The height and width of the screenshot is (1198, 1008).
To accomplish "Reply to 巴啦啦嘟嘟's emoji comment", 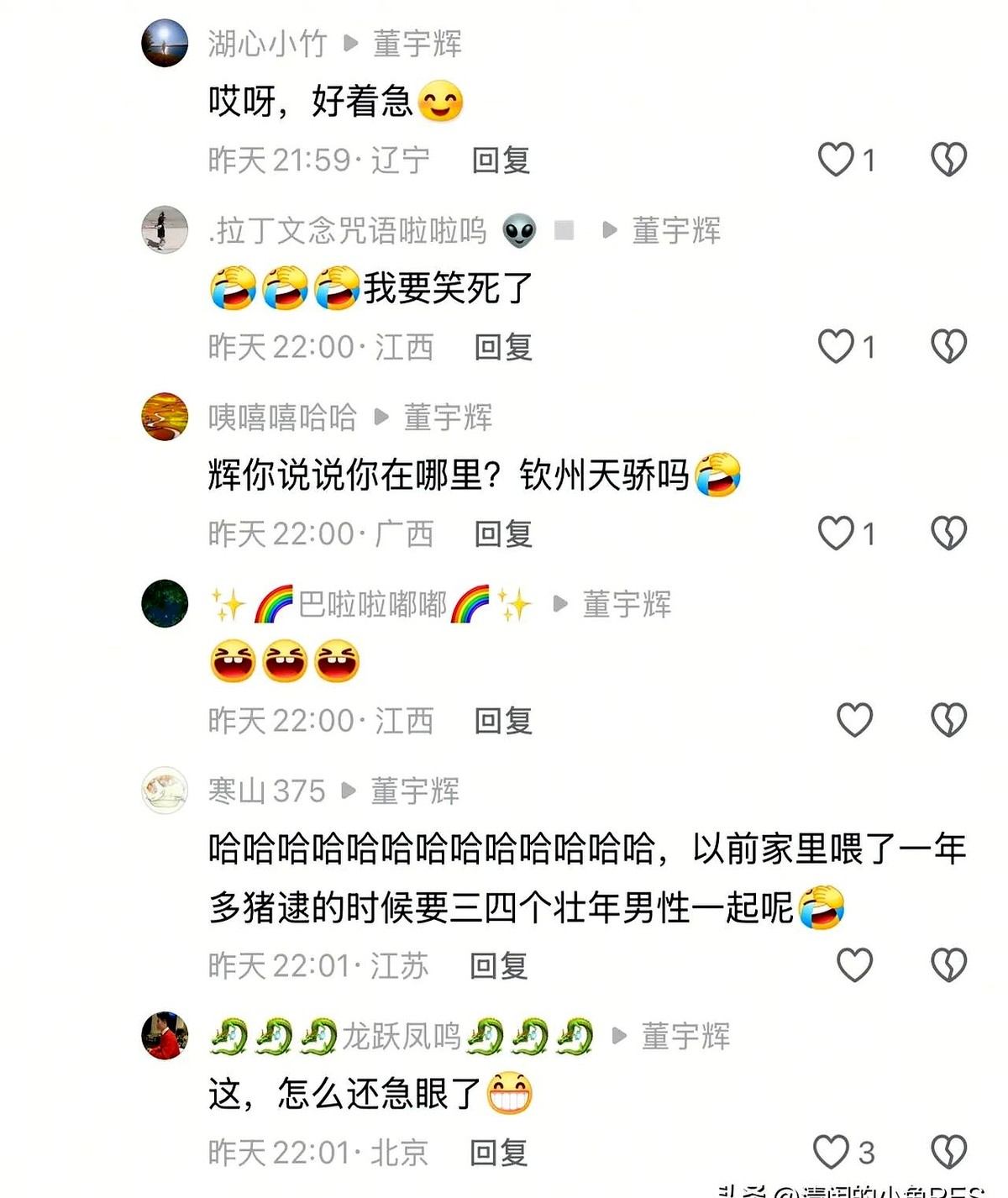I will pos(503,721).
